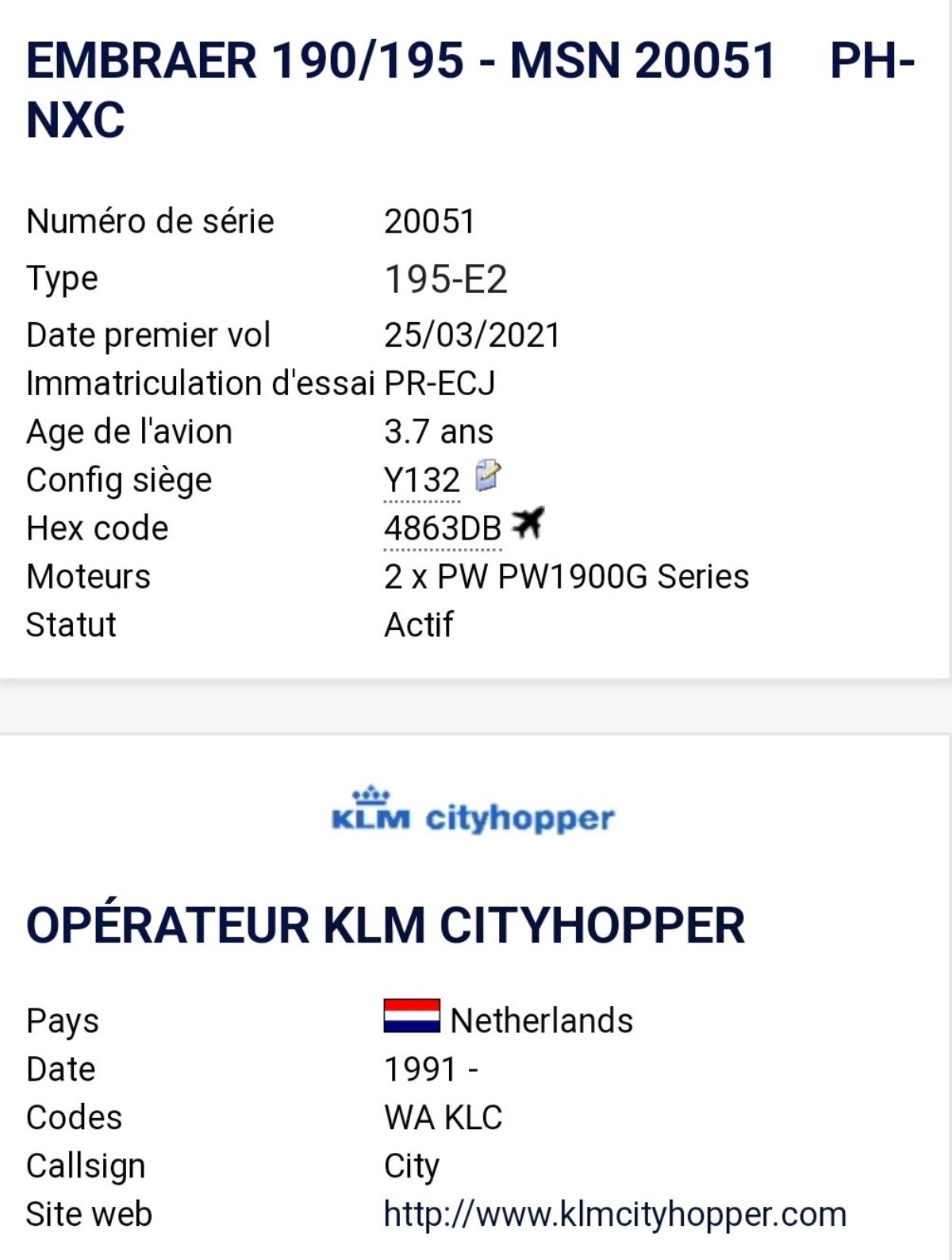Open the klmcityhopper.com website link
This screenshot has width=952, height=1260.
[615, 1214]
